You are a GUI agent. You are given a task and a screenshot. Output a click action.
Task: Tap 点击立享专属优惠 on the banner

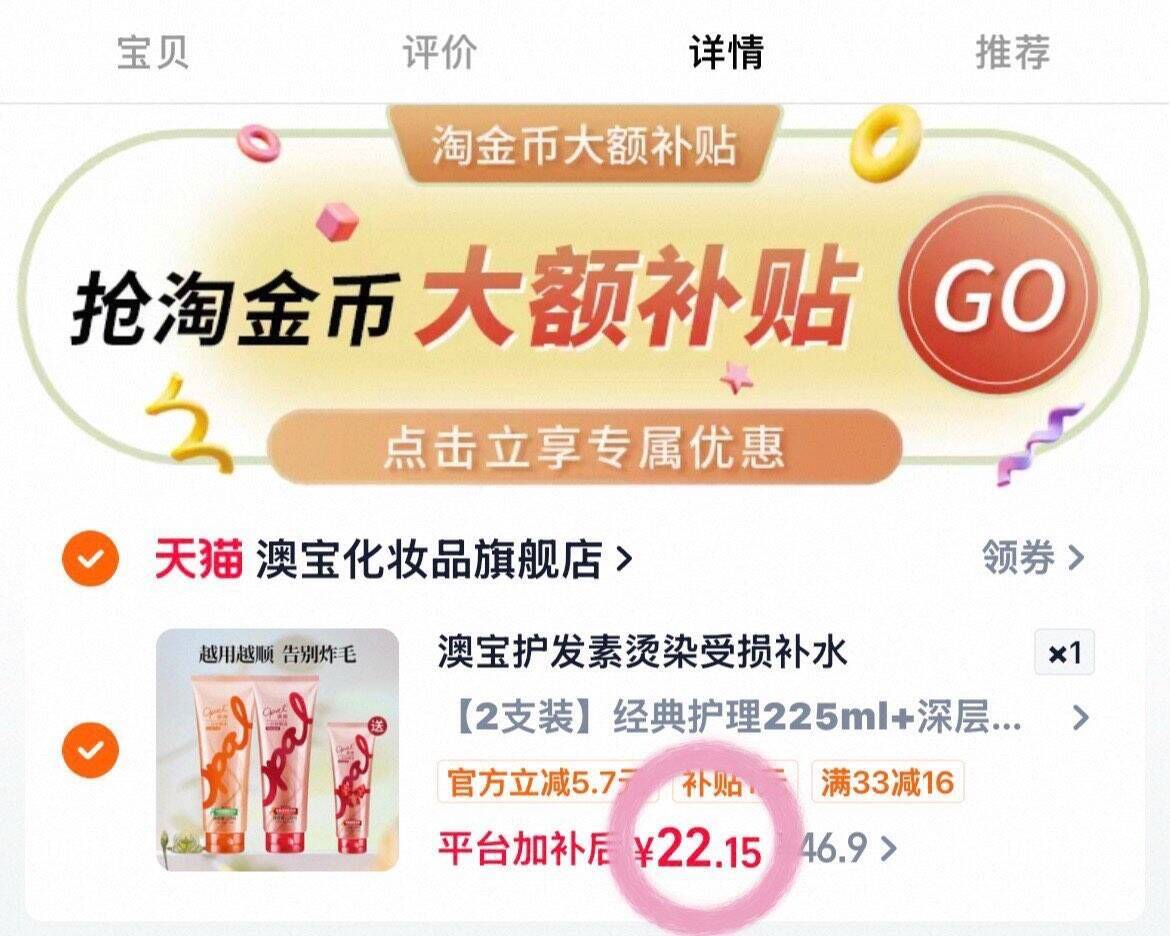pyautogui.click(x=584, y=446)
